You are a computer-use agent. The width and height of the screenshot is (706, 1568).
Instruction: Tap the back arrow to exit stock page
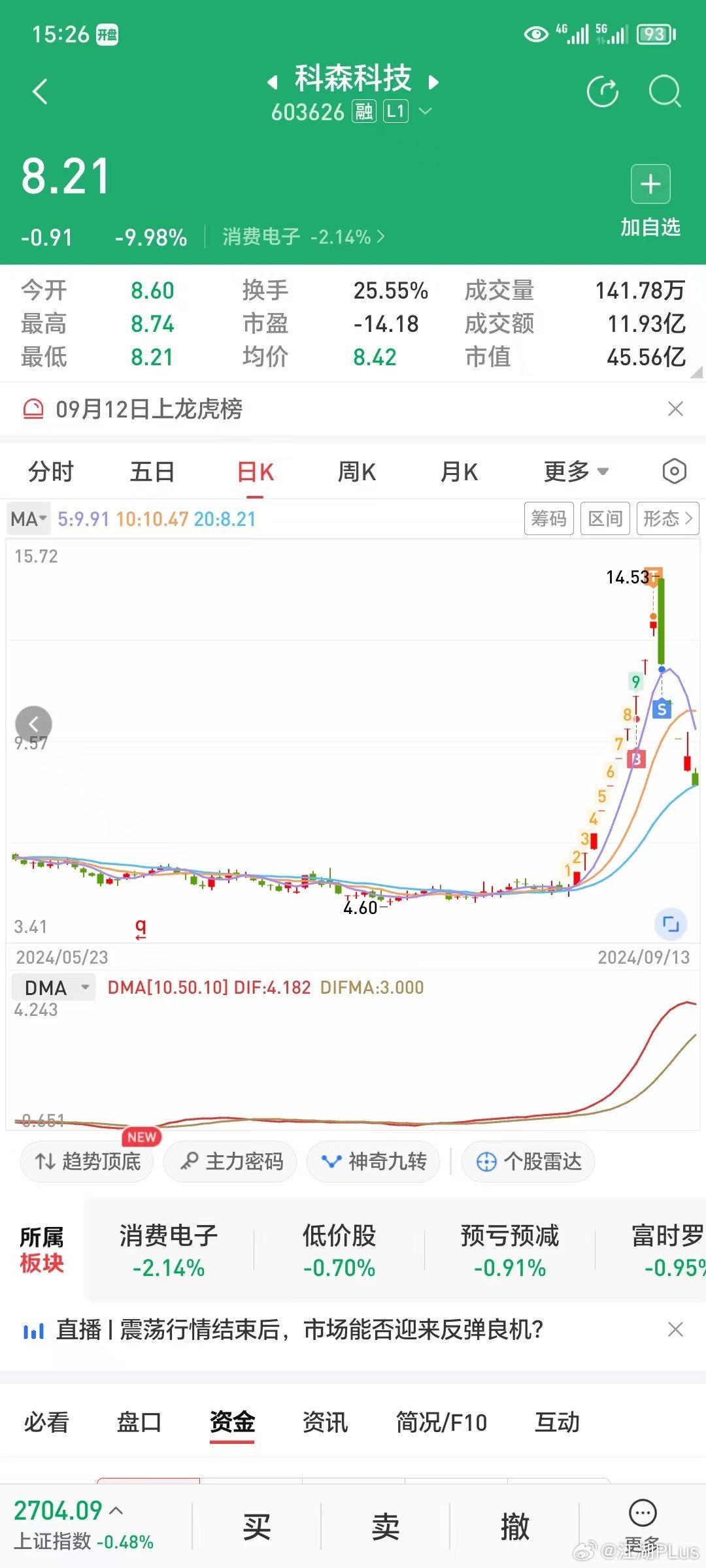coord(41,91)
